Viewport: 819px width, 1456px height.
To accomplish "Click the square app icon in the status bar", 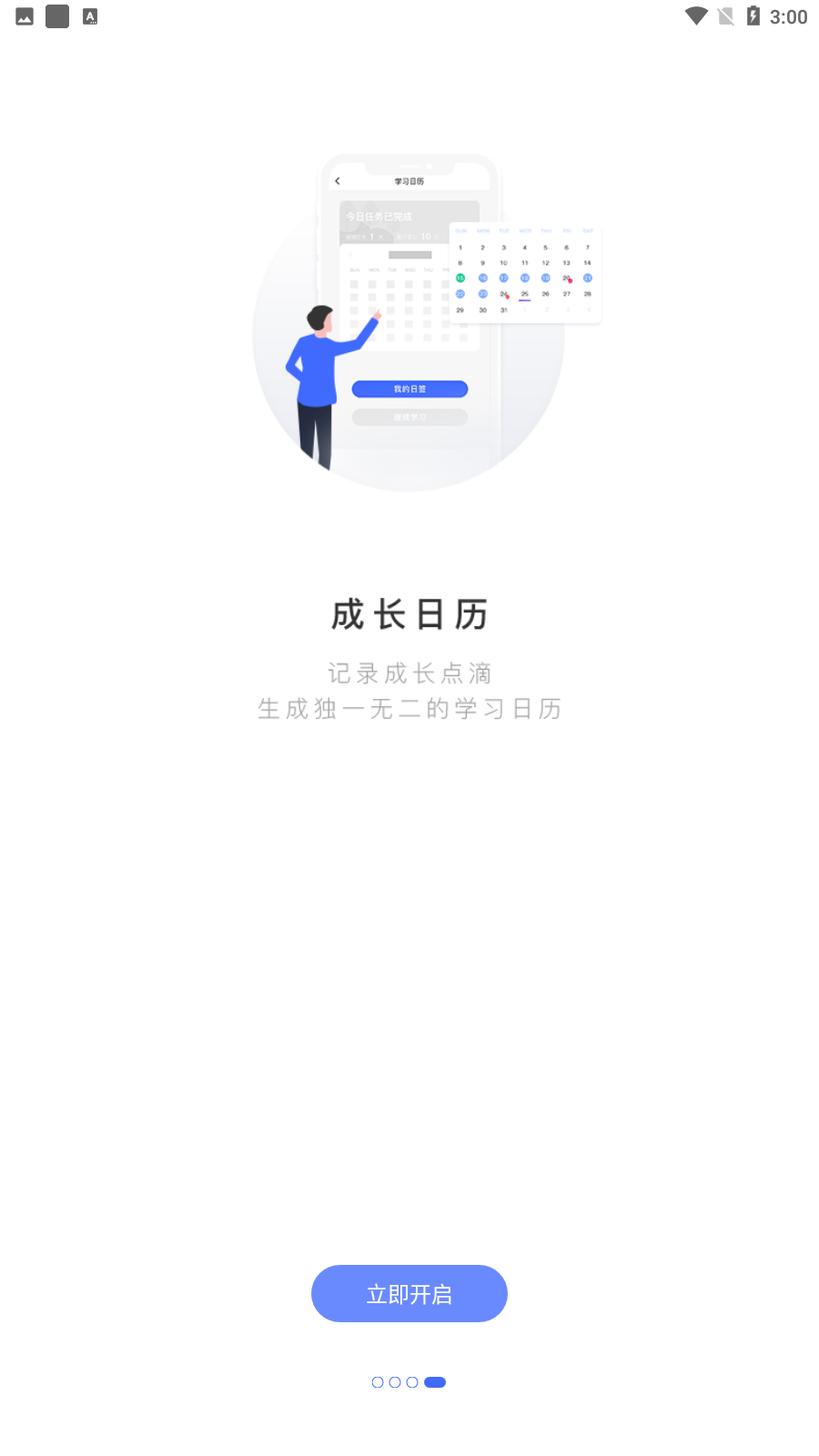I will coord(56,15).
